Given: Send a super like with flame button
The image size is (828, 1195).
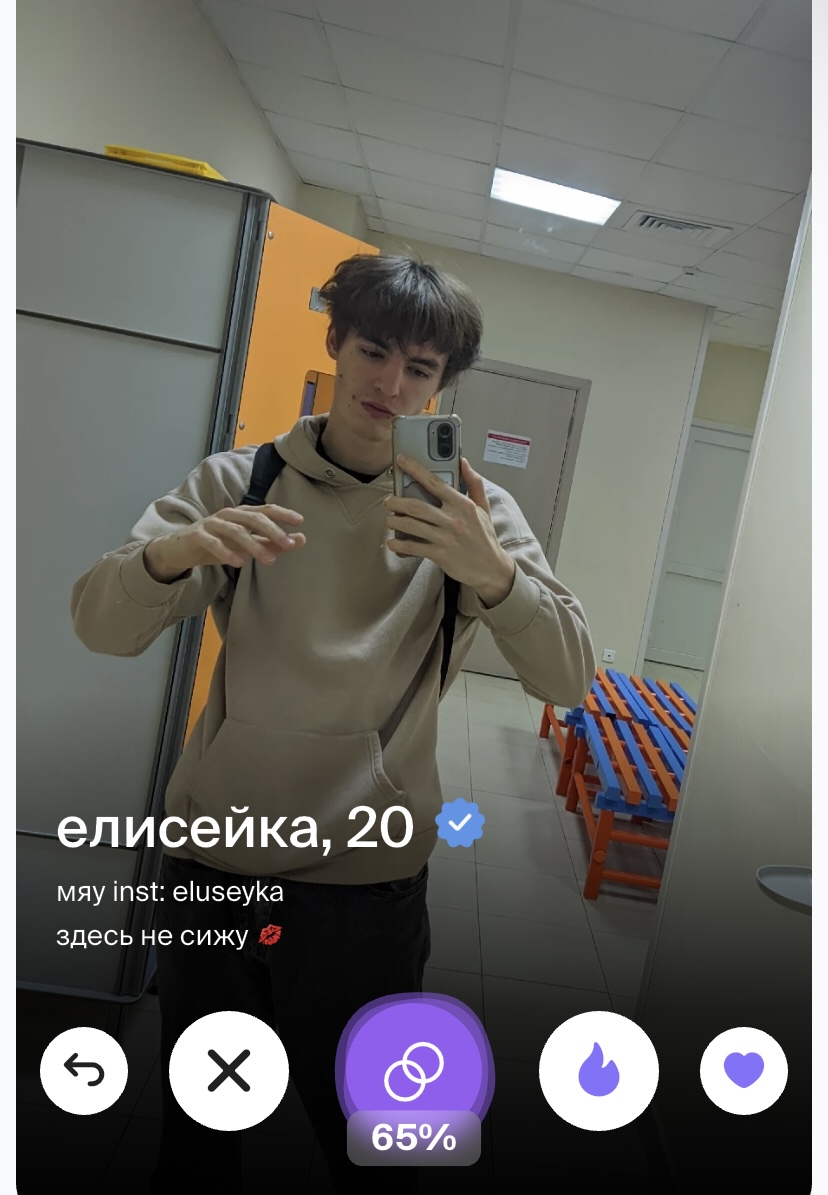Looking at the screenshot, I should coord(599,1070).
